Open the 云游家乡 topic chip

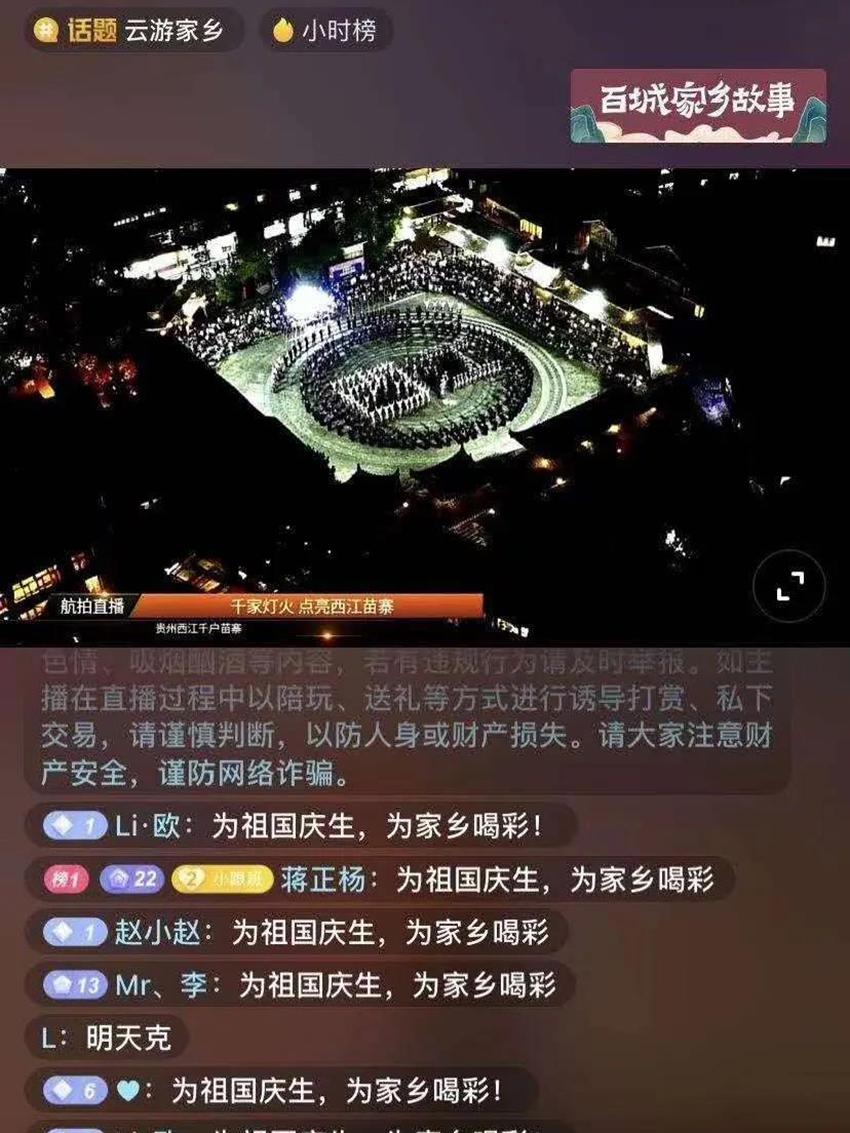pos(135,30)
